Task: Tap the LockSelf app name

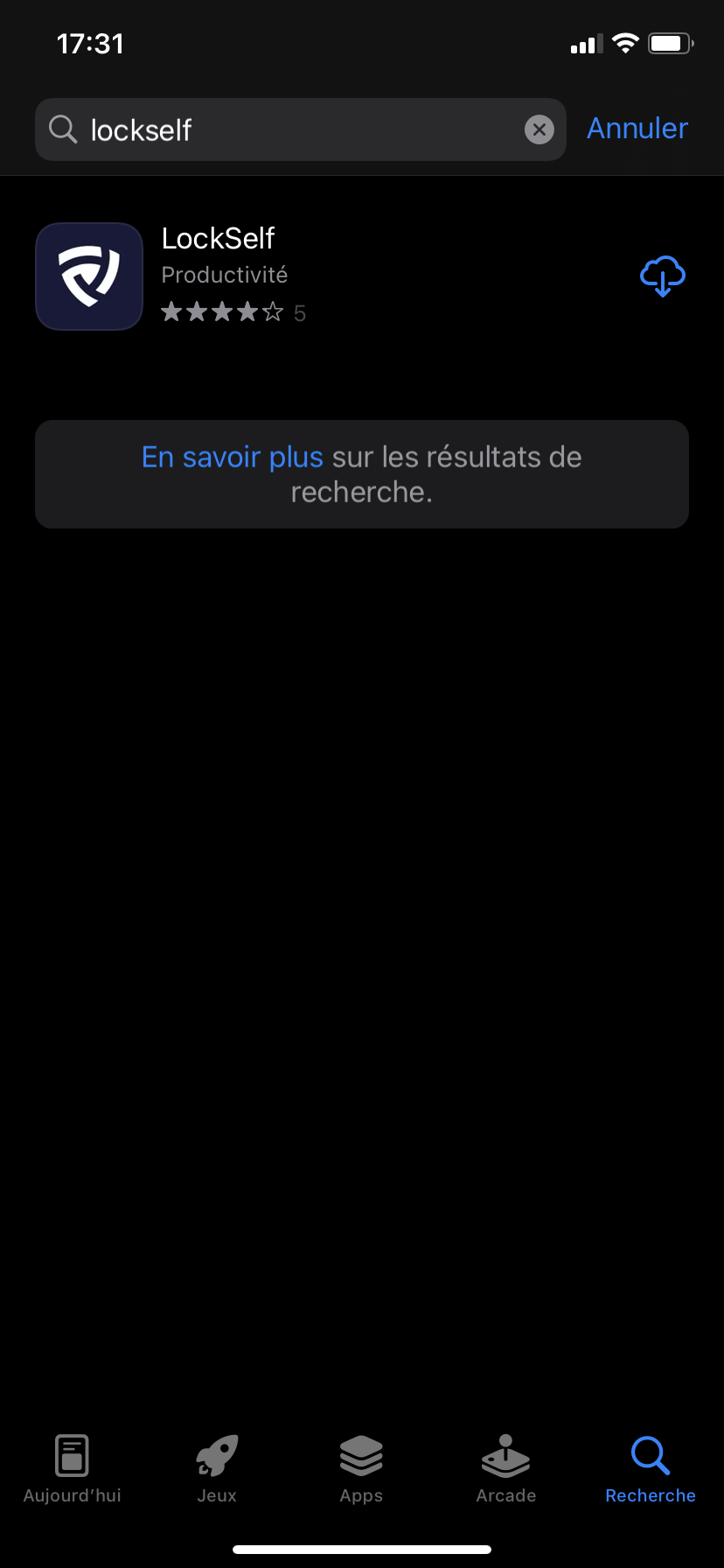Action: [x=218, y=237]
